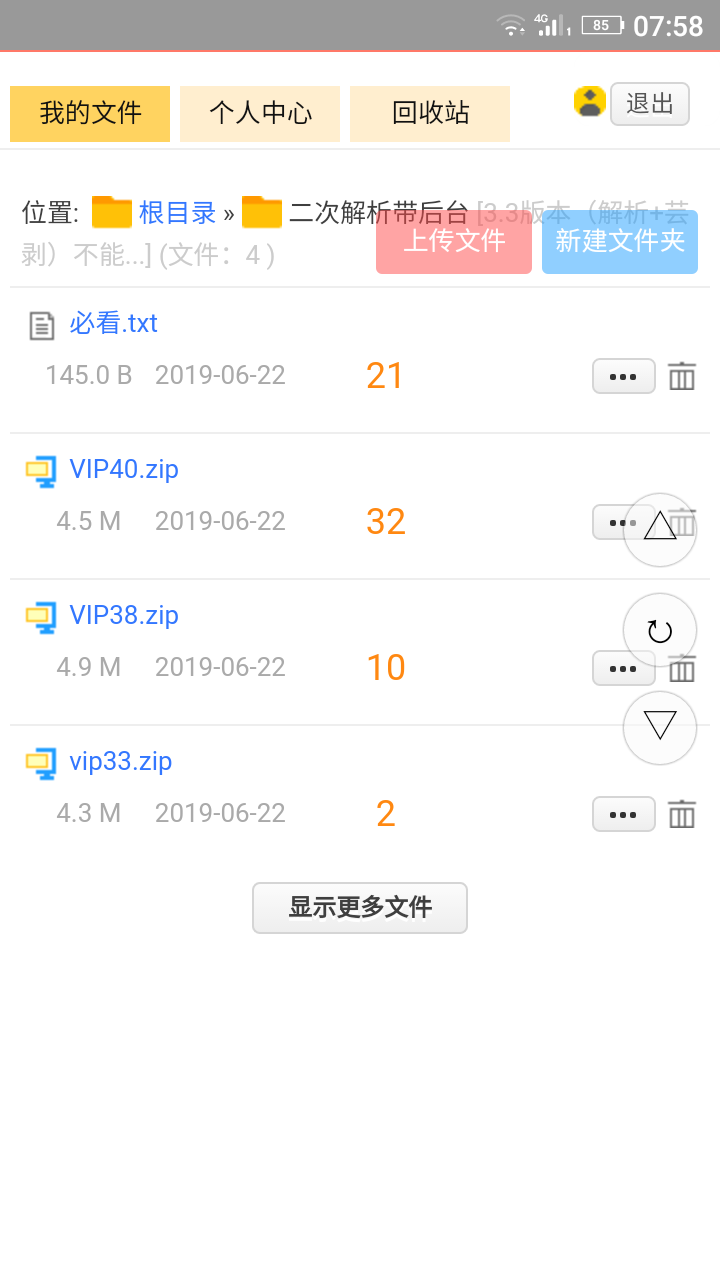Open the file VIP40.zip

coord(124,469)
